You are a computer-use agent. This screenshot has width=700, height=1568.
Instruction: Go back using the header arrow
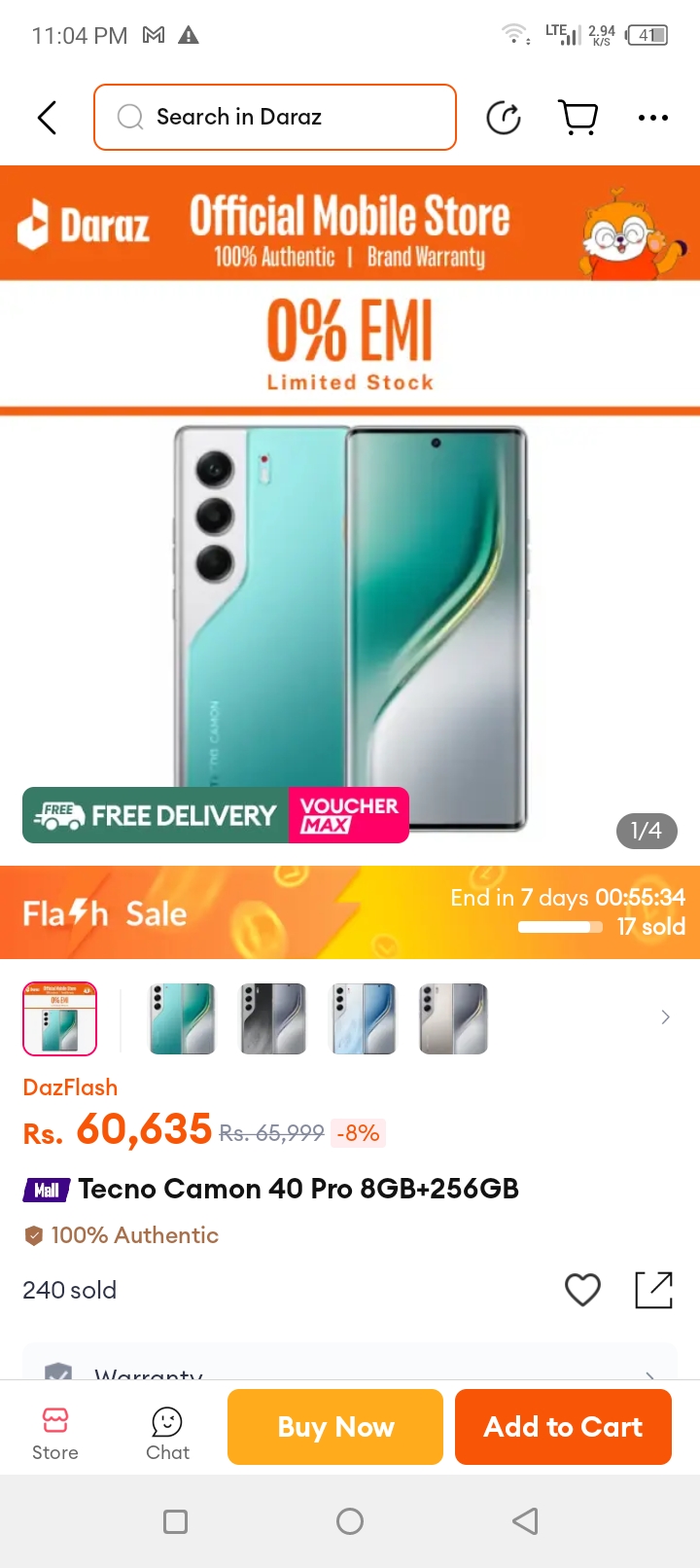[47, 118]
